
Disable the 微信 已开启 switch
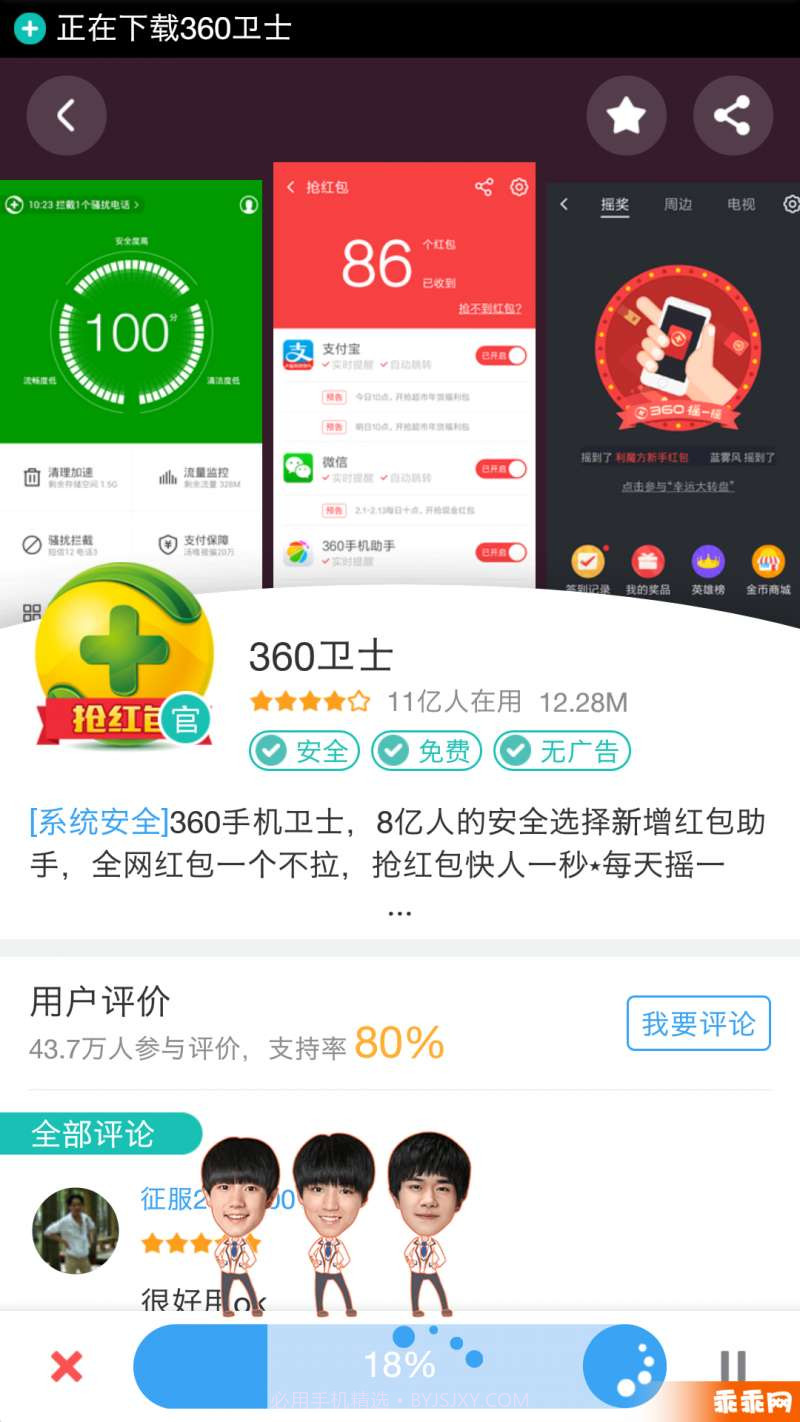point(500,469)
